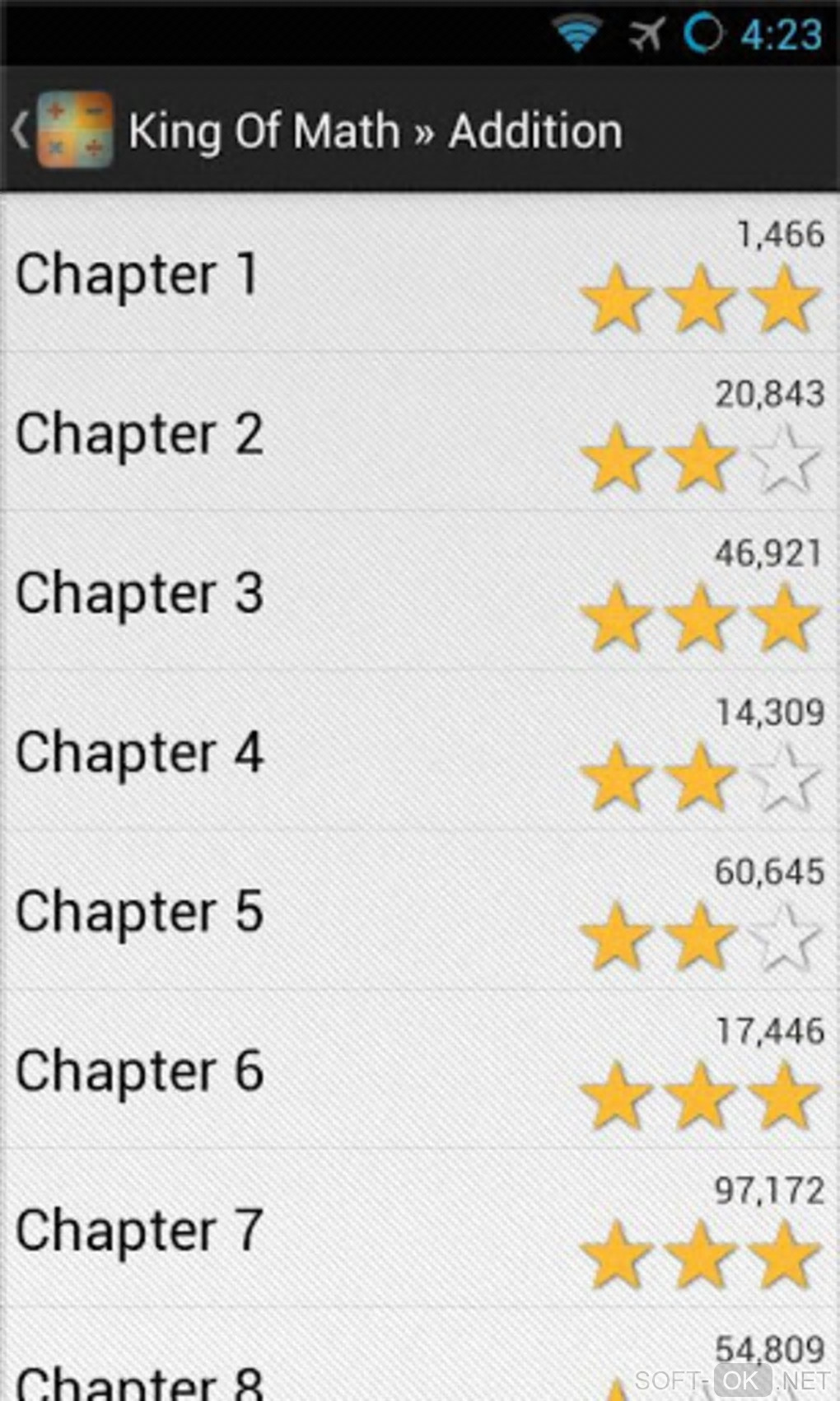Tap the Chapter 4 row
Screen dimensions: 840x1401
coord(139,752)
